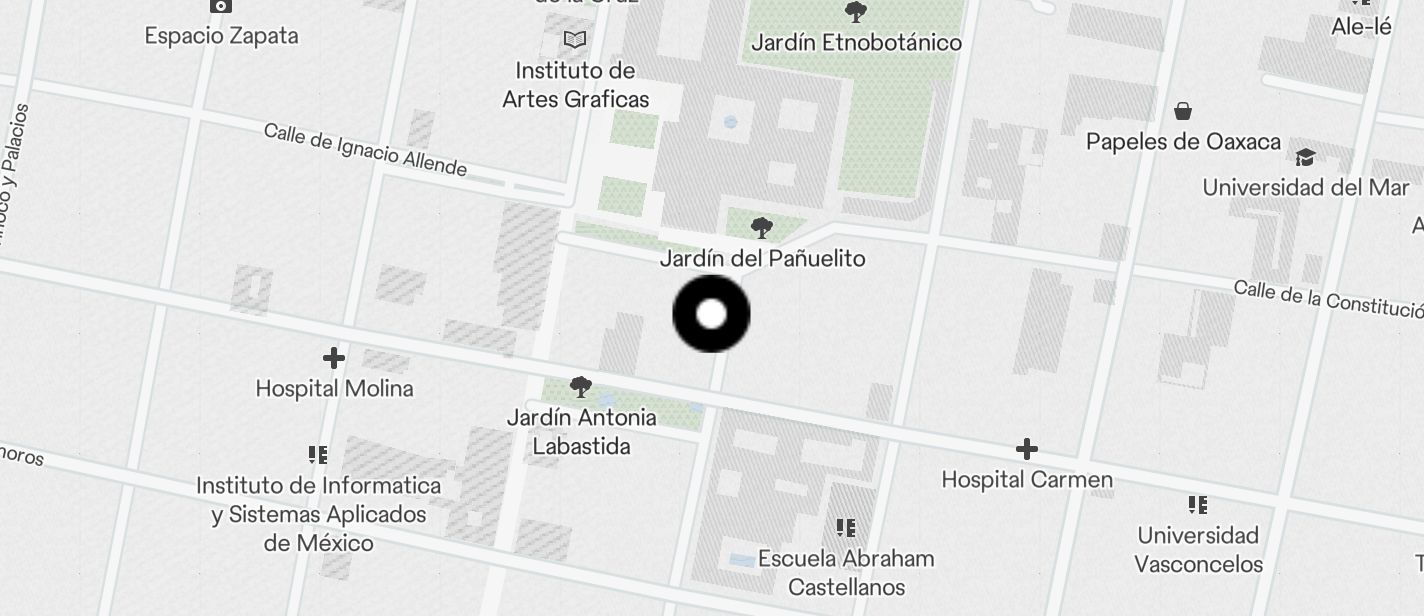This screenshot has width=1424, height=616.
Task: Select the Hospital Carmen map marker
Action: [x=1026, y=450]
